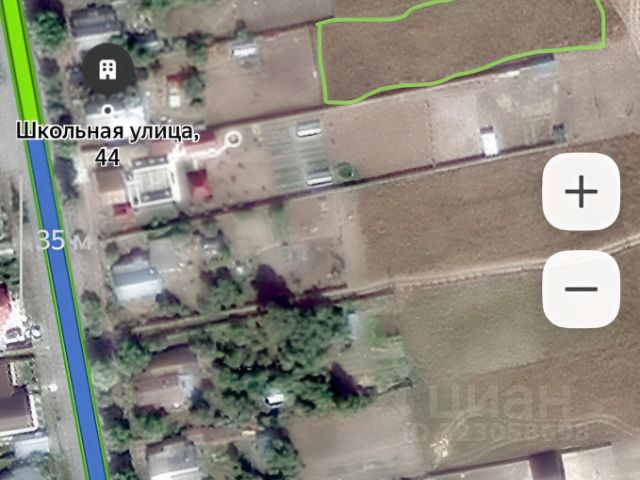
Task: Zoom out of the map
Action: pos(581,290)
